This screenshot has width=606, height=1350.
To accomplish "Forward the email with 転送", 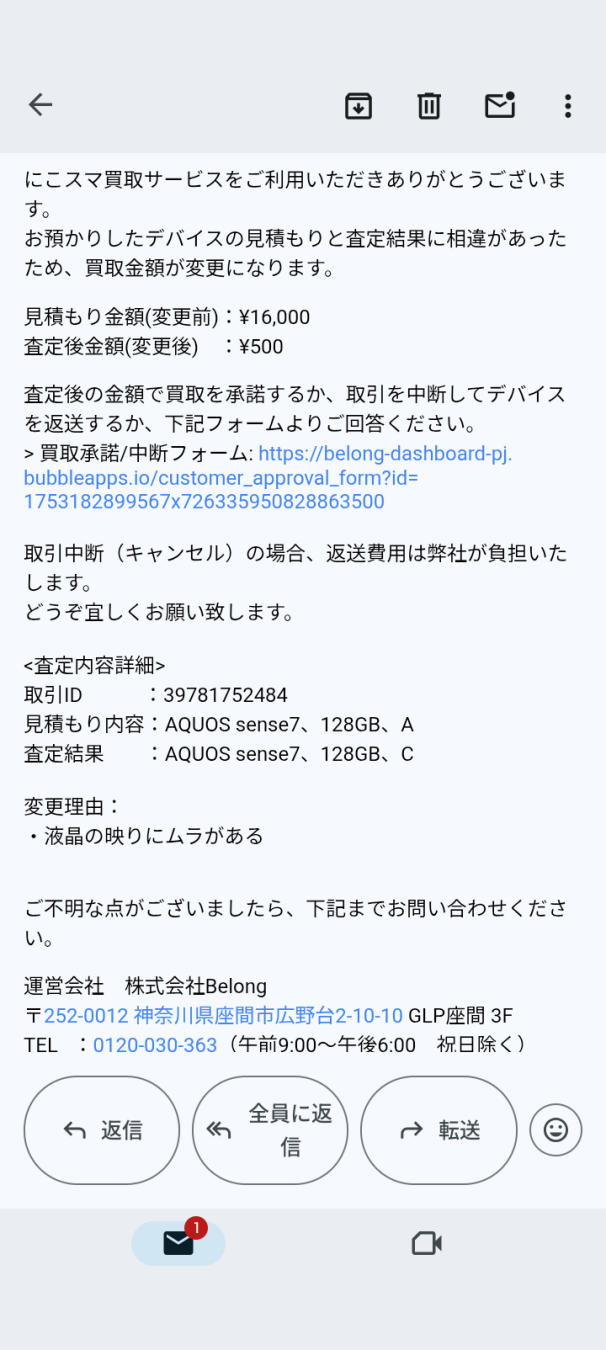I will pyautogui.click(x=439, y=1130).
